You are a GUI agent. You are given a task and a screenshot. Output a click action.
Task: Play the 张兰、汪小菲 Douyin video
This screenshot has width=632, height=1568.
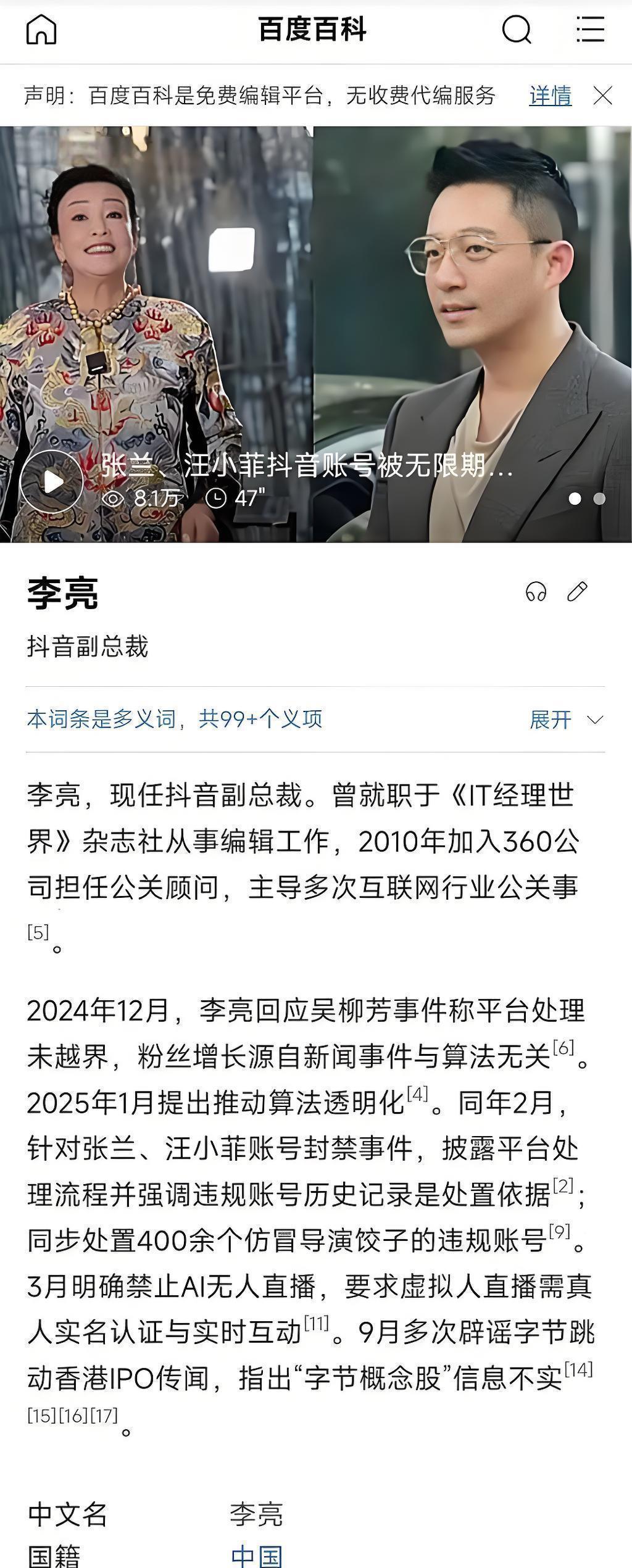coord(51,481)
